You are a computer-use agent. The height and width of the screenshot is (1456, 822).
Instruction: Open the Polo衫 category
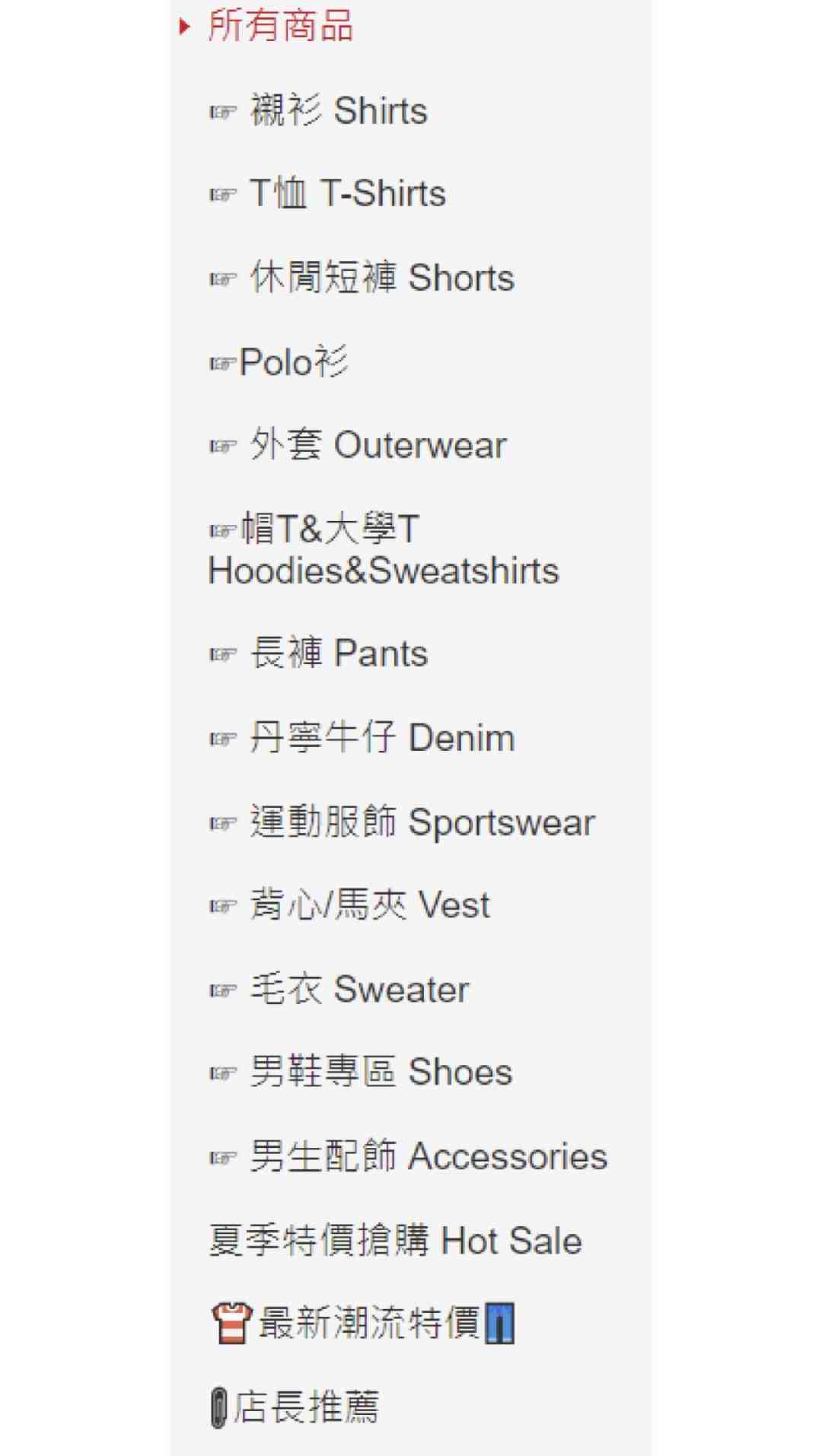pyautogui.click(x=279, y=361)
